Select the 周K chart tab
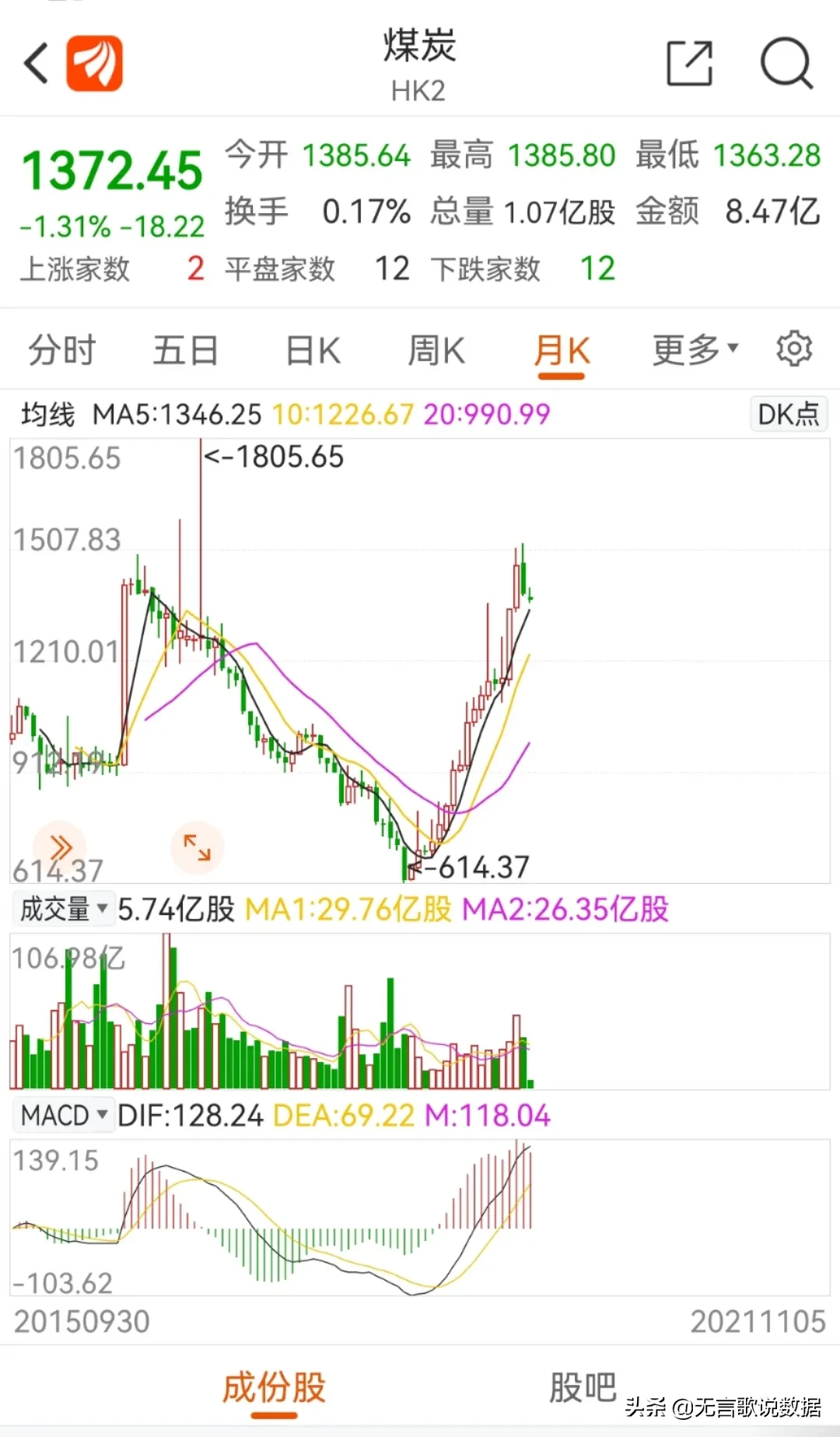 point(436,350)
